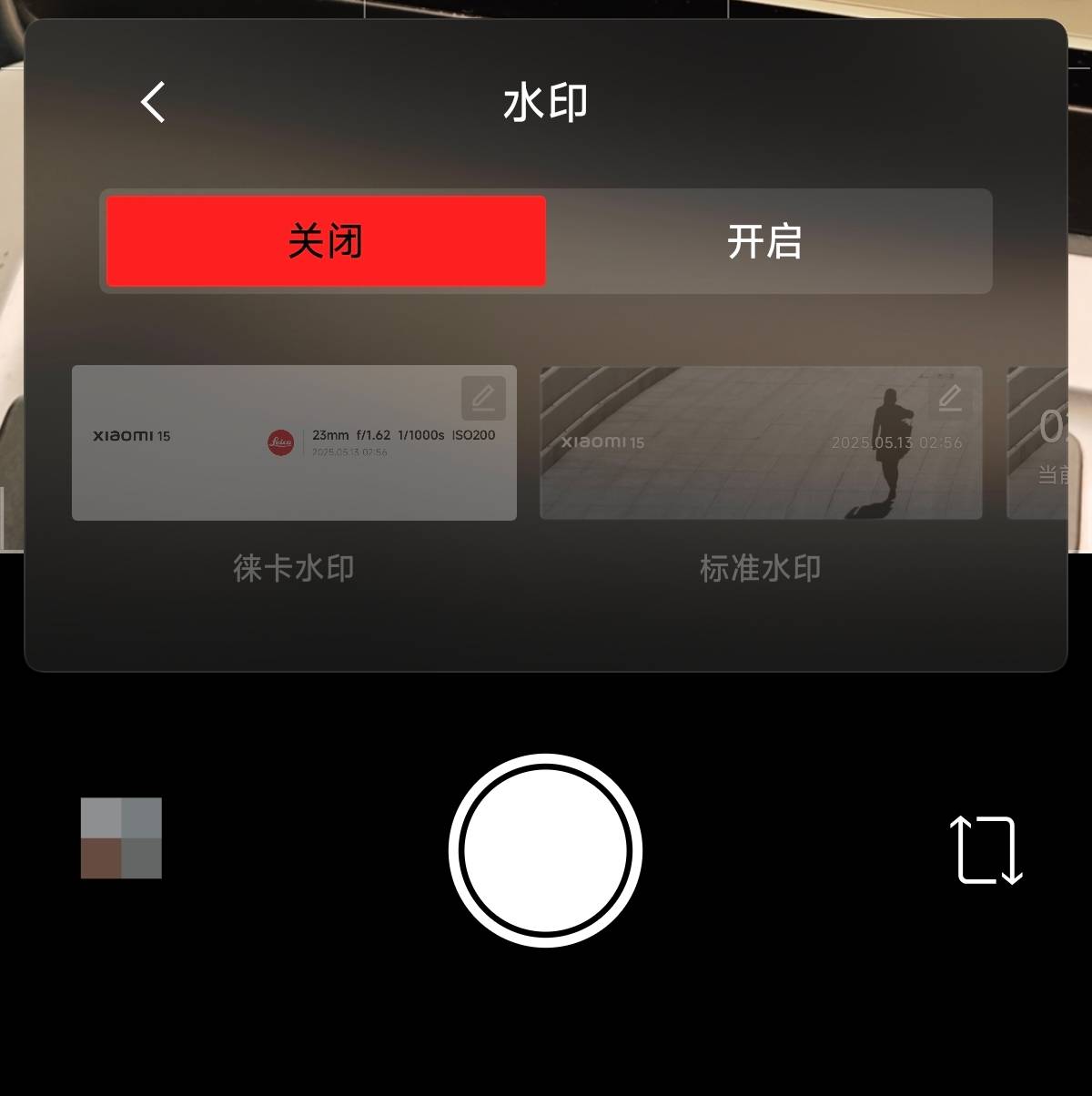Viewport: 1092px width, 1096px height.
Task: Choose the 标准水印 style card
Action: (761, 443)
